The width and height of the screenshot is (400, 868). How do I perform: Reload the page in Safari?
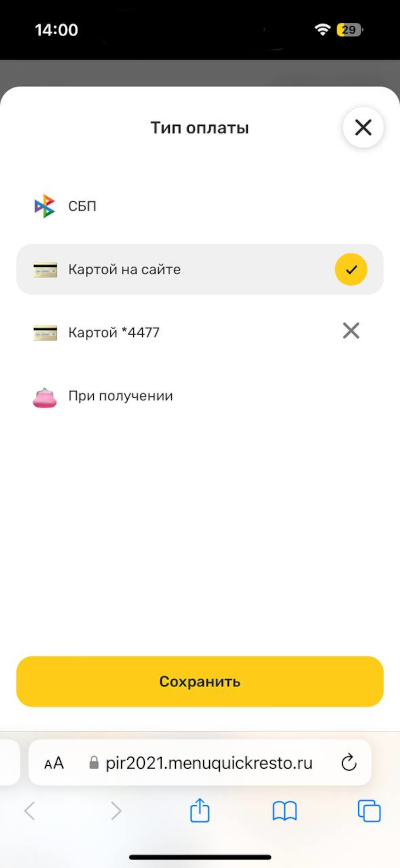[349, 763]
